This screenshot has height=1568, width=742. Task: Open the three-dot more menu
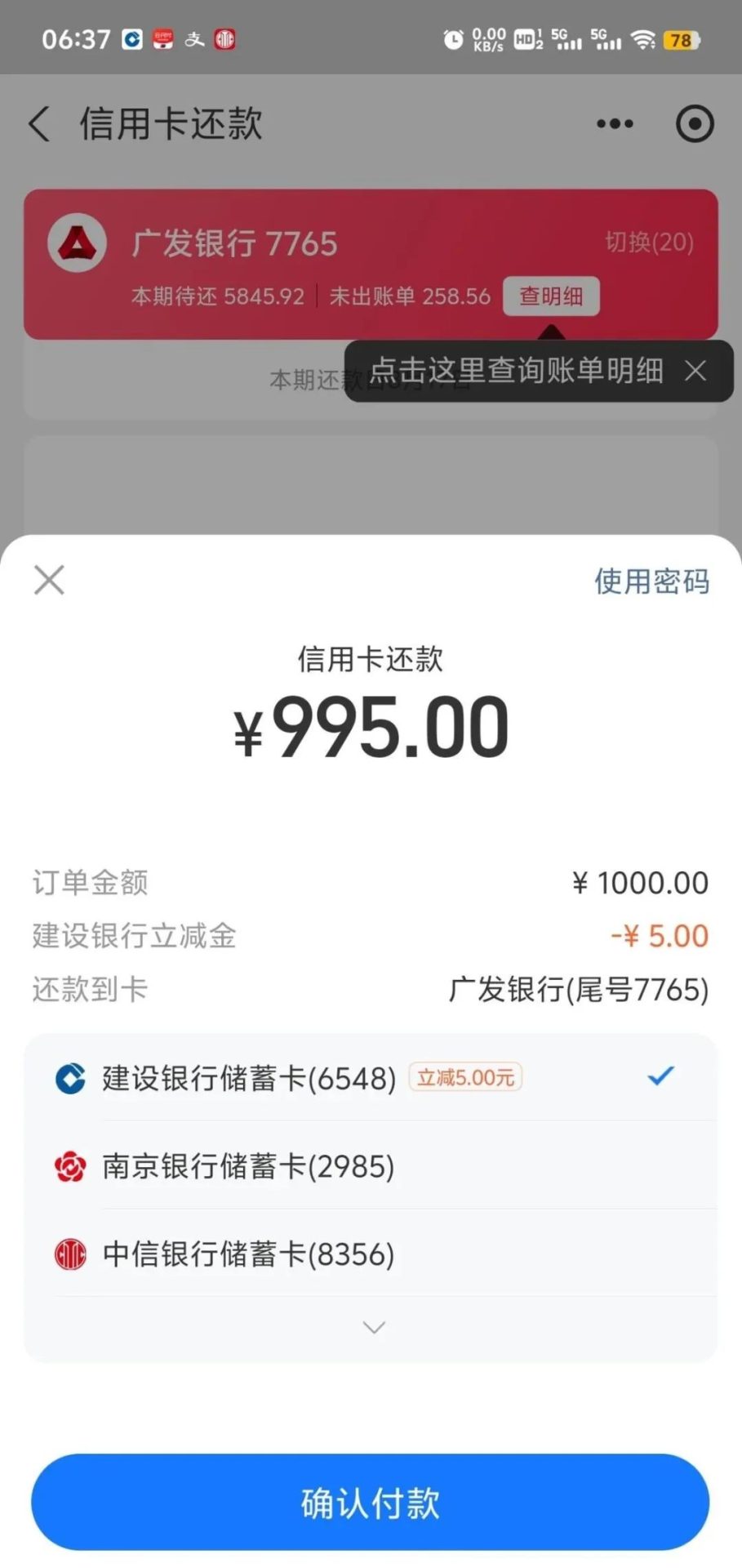[x=615, y=124]
